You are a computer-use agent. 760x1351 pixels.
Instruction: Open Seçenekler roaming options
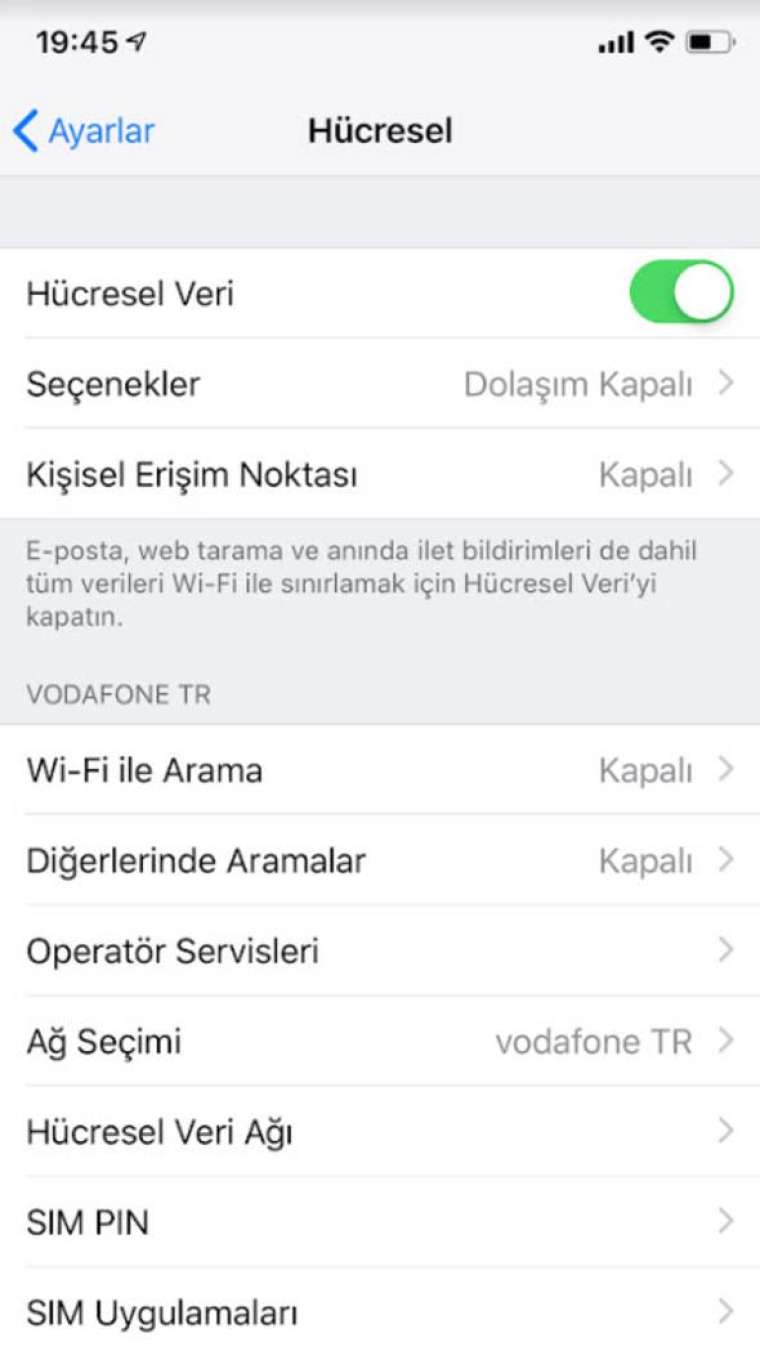coord(380,384)
